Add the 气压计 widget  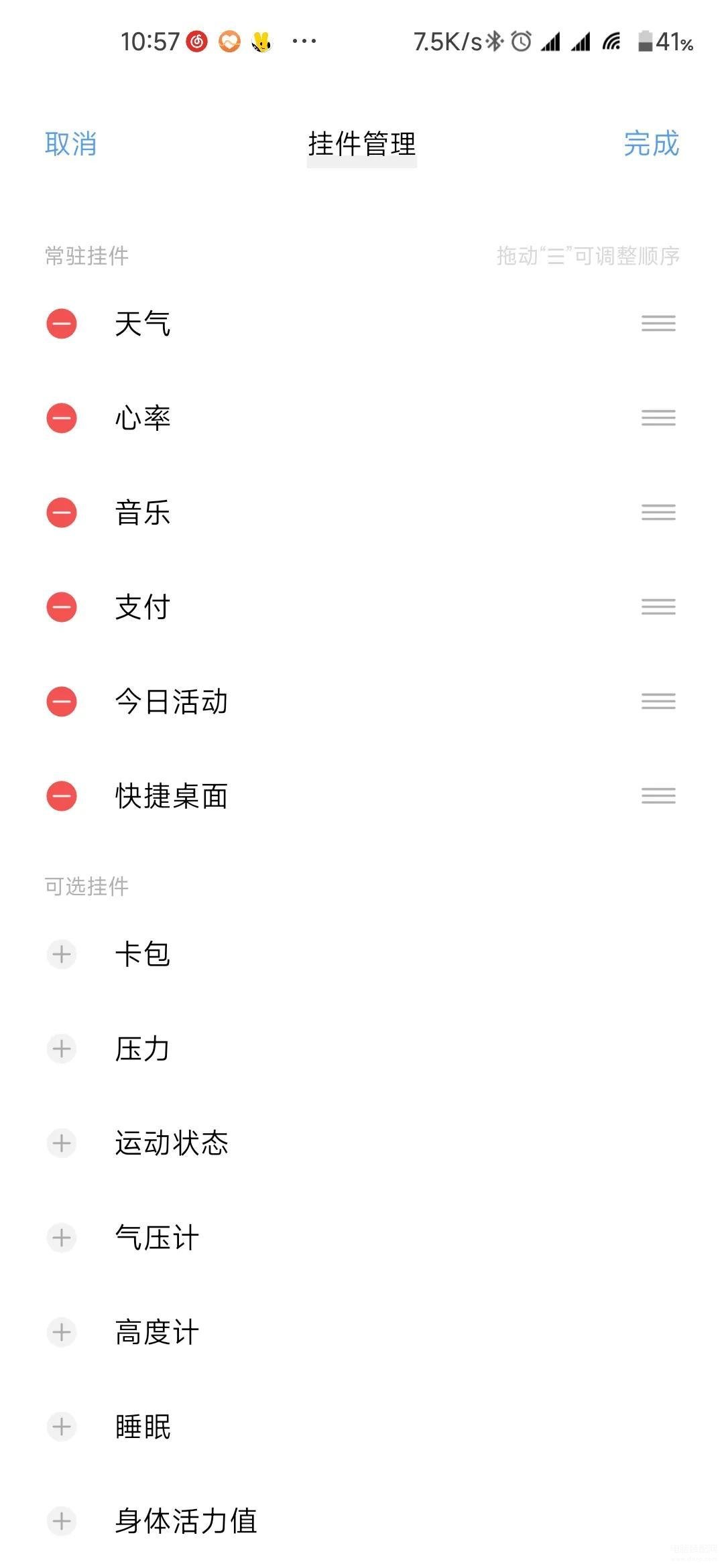(x=62, y=1238)
